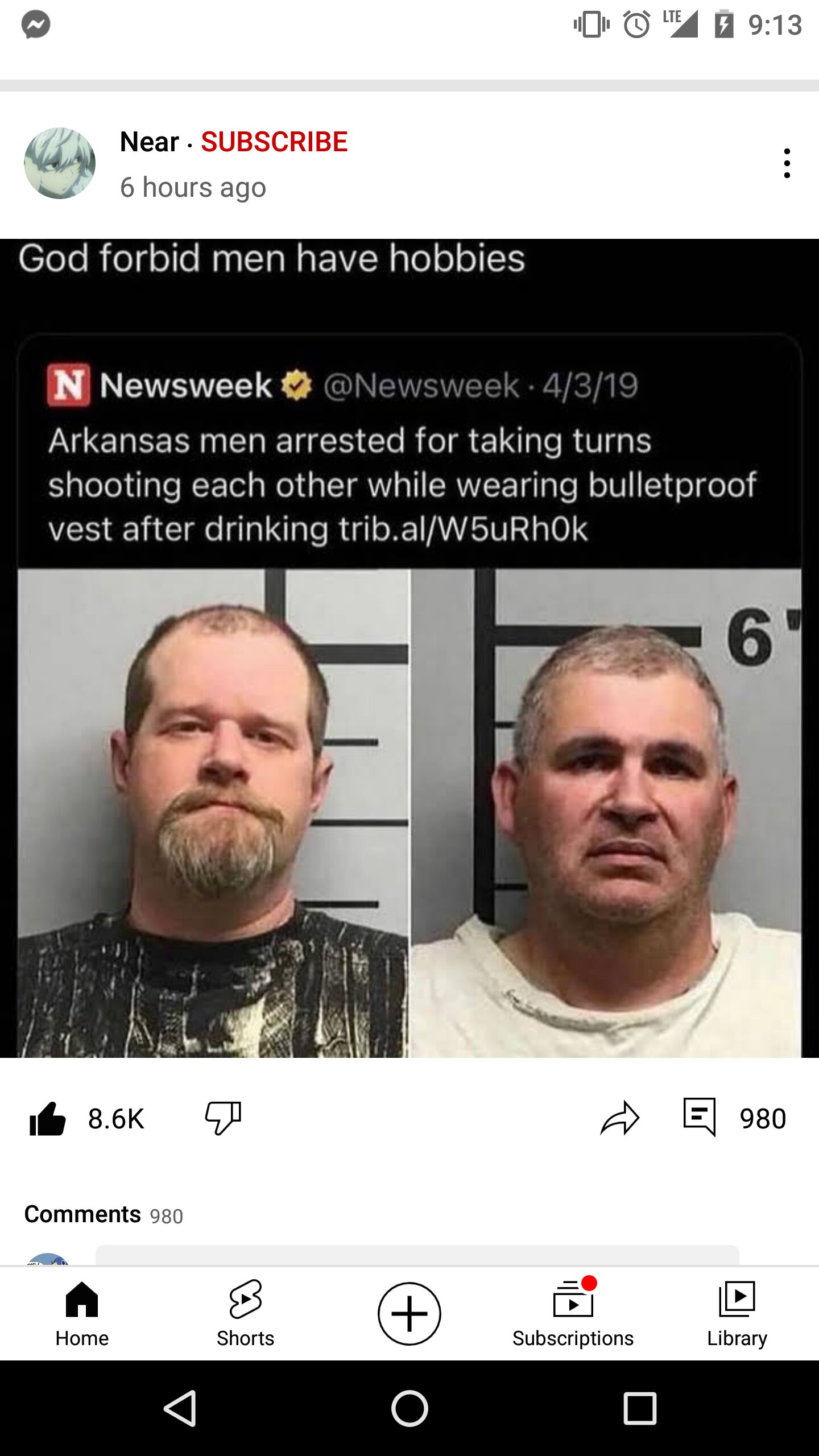Switch to the Shorts tab
The image size is (819, 1456).
(x=246, y=1314)
